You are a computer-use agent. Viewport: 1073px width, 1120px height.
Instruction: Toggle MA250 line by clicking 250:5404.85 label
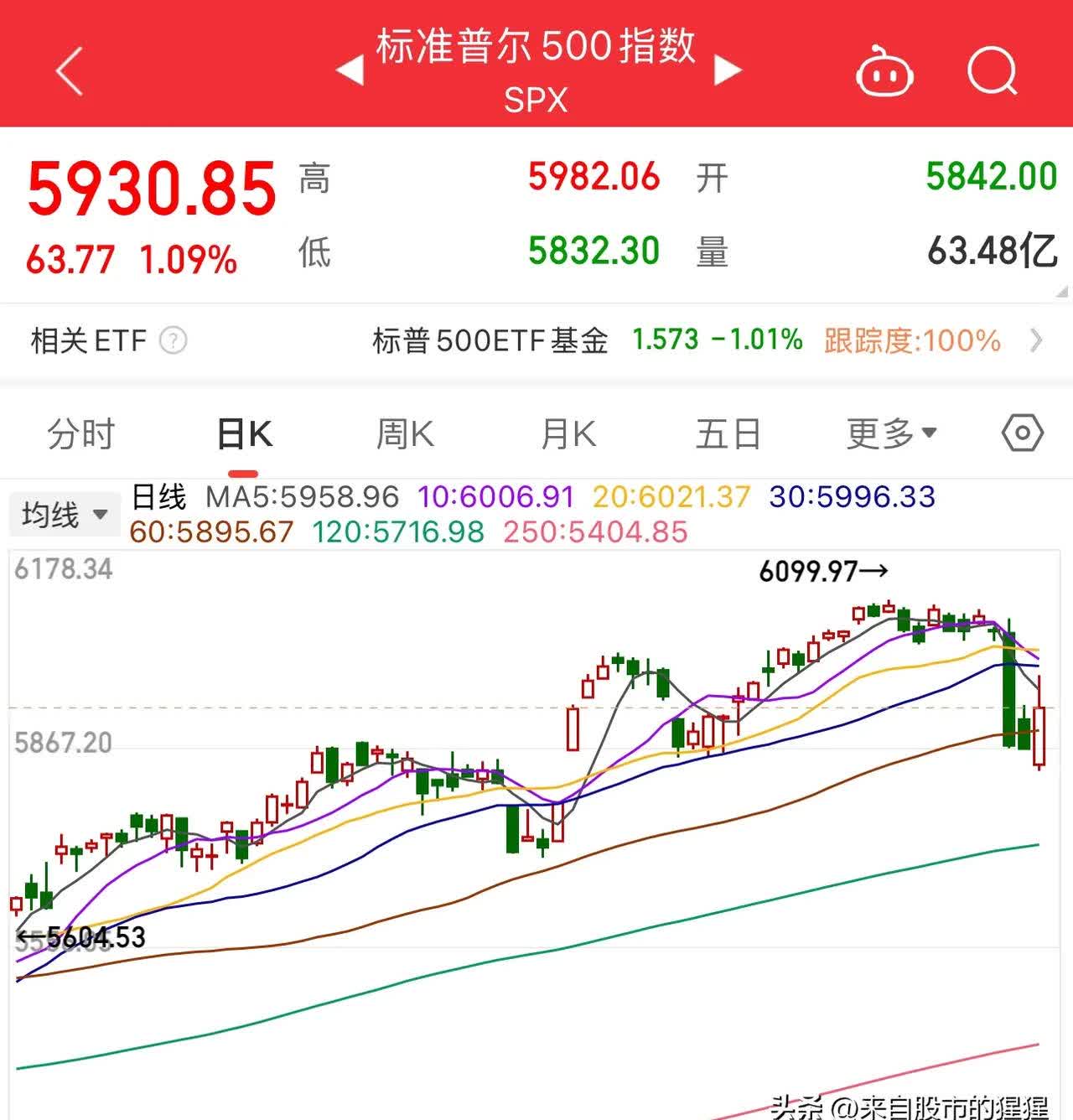click(593, 531)
